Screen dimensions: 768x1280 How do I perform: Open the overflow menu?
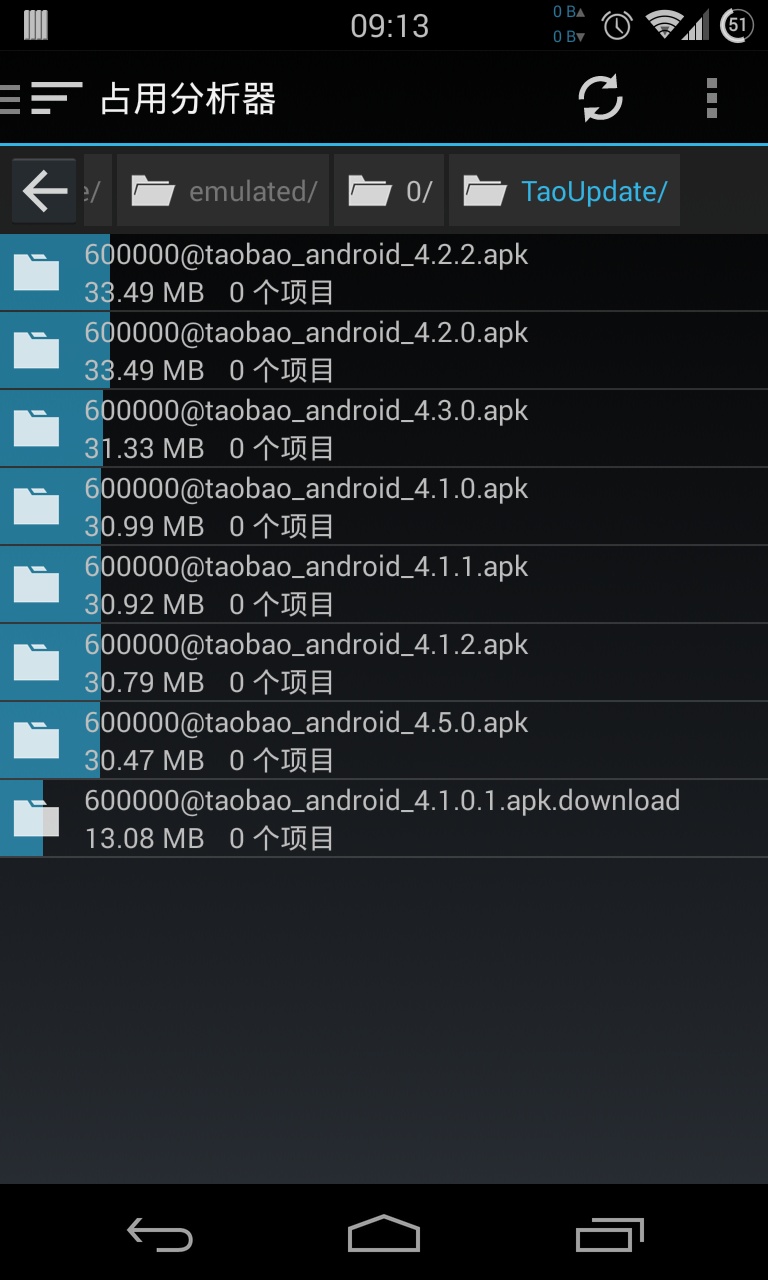point(712,98)
